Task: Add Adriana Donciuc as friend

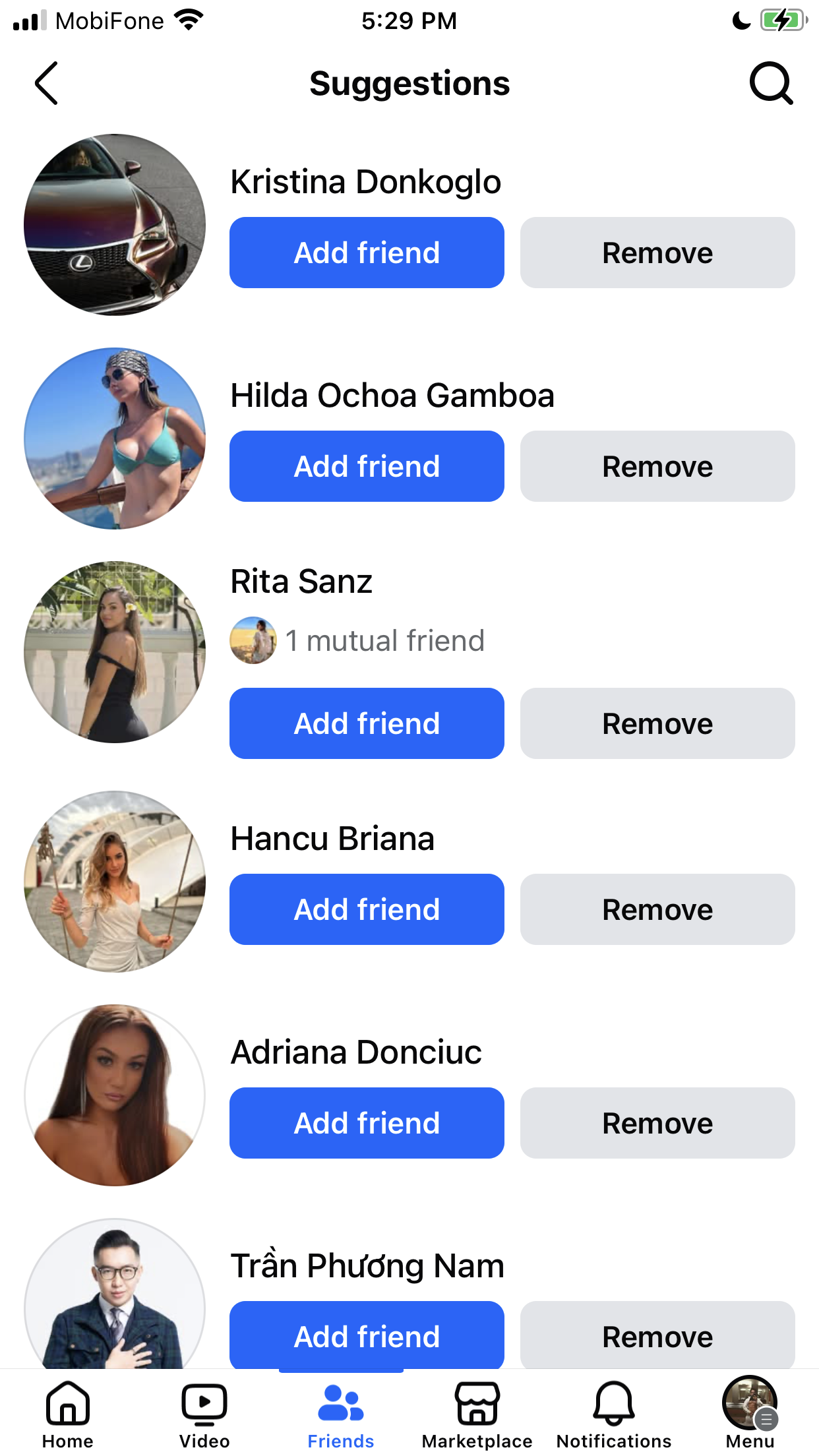Action: click(367, 1123)
